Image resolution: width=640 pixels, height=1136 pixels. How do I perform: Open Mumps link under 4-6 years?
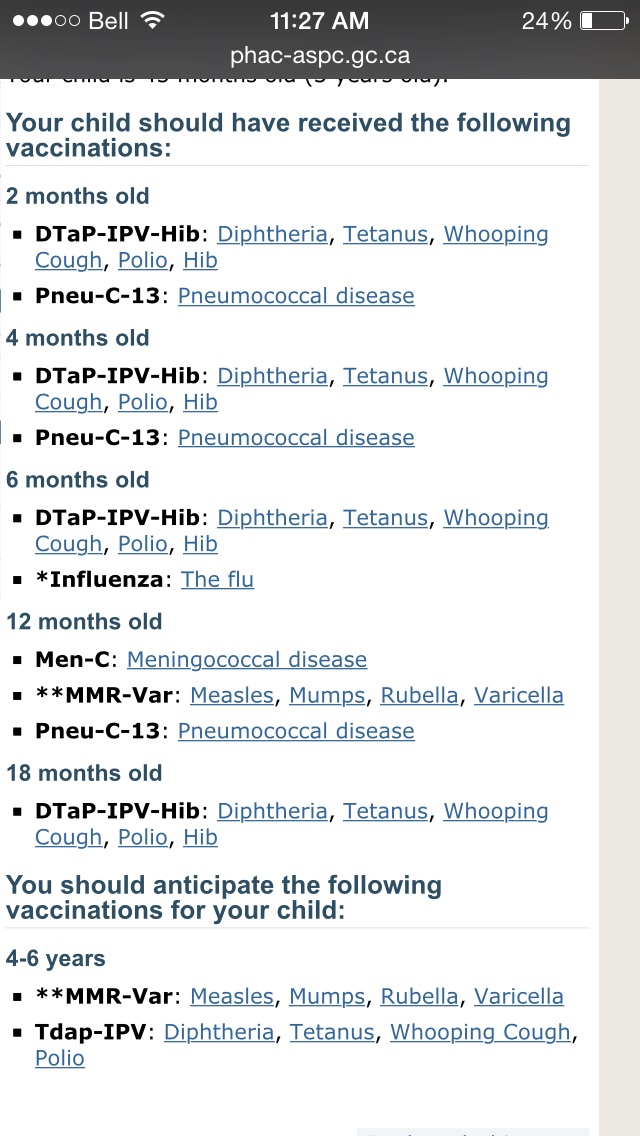pyautogui.click(x=327, y=996)
